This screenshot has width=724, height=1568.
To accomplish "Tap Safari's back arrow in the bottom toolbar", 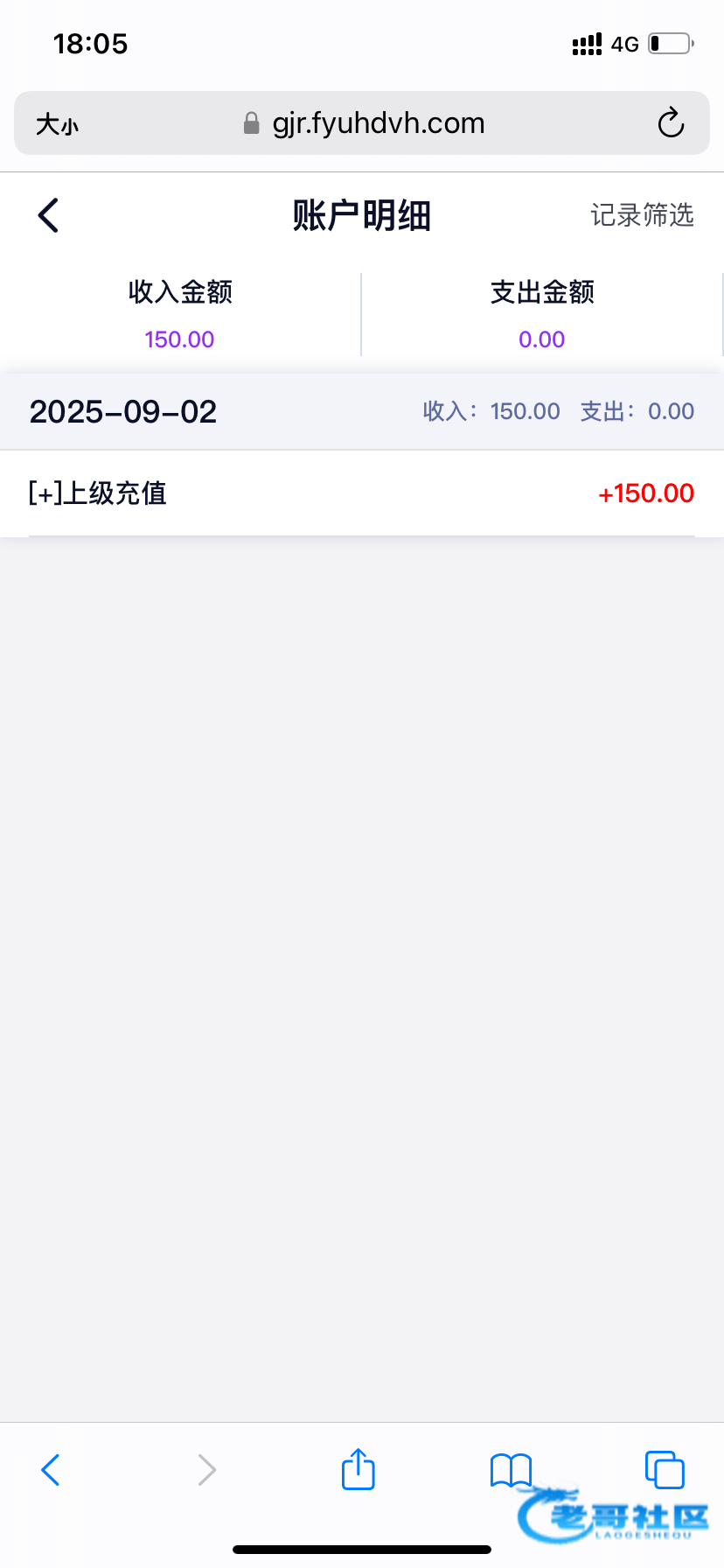I will point(51,1470).
